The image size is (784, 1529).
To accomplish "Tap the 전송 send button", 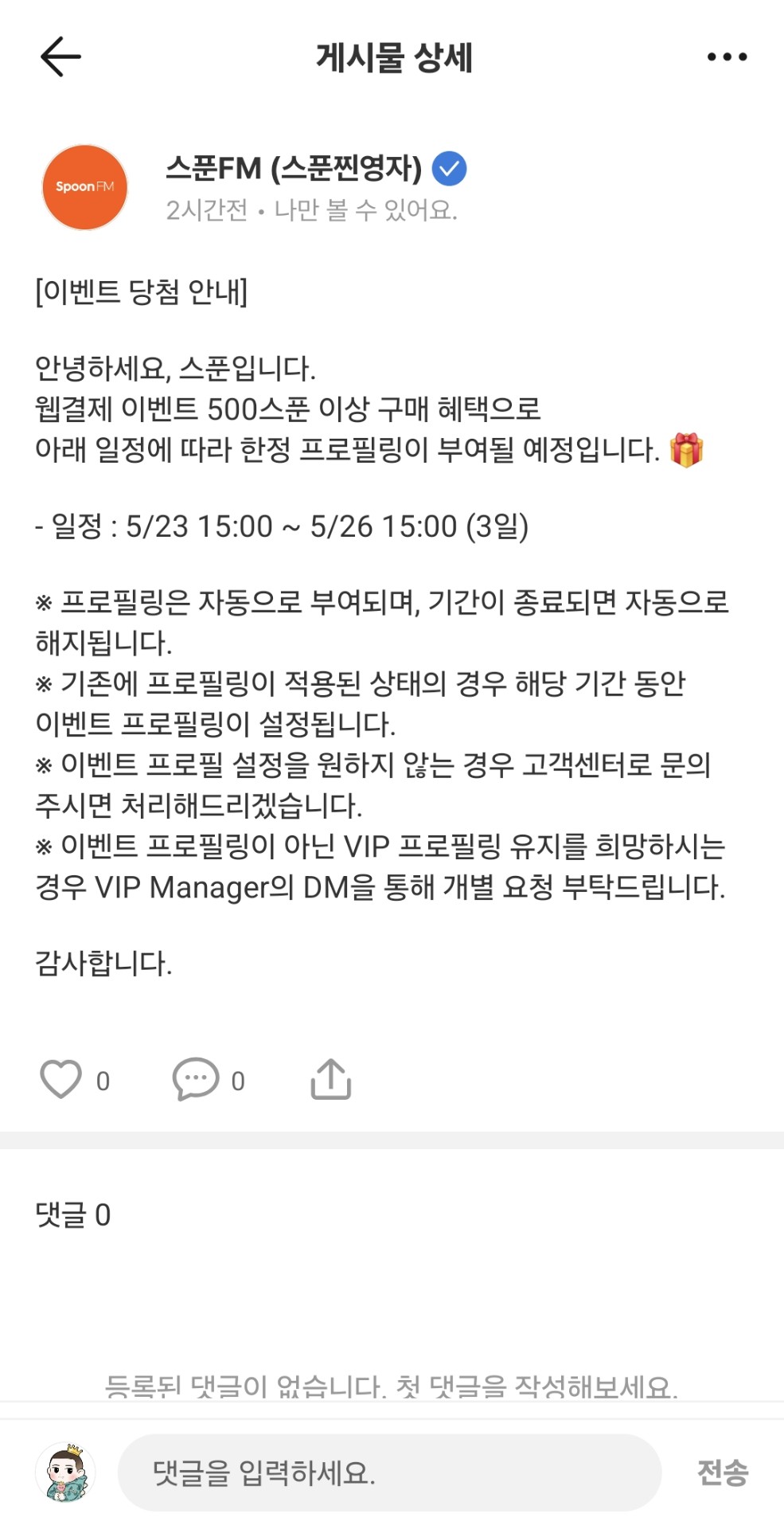I will [722, 1472].
